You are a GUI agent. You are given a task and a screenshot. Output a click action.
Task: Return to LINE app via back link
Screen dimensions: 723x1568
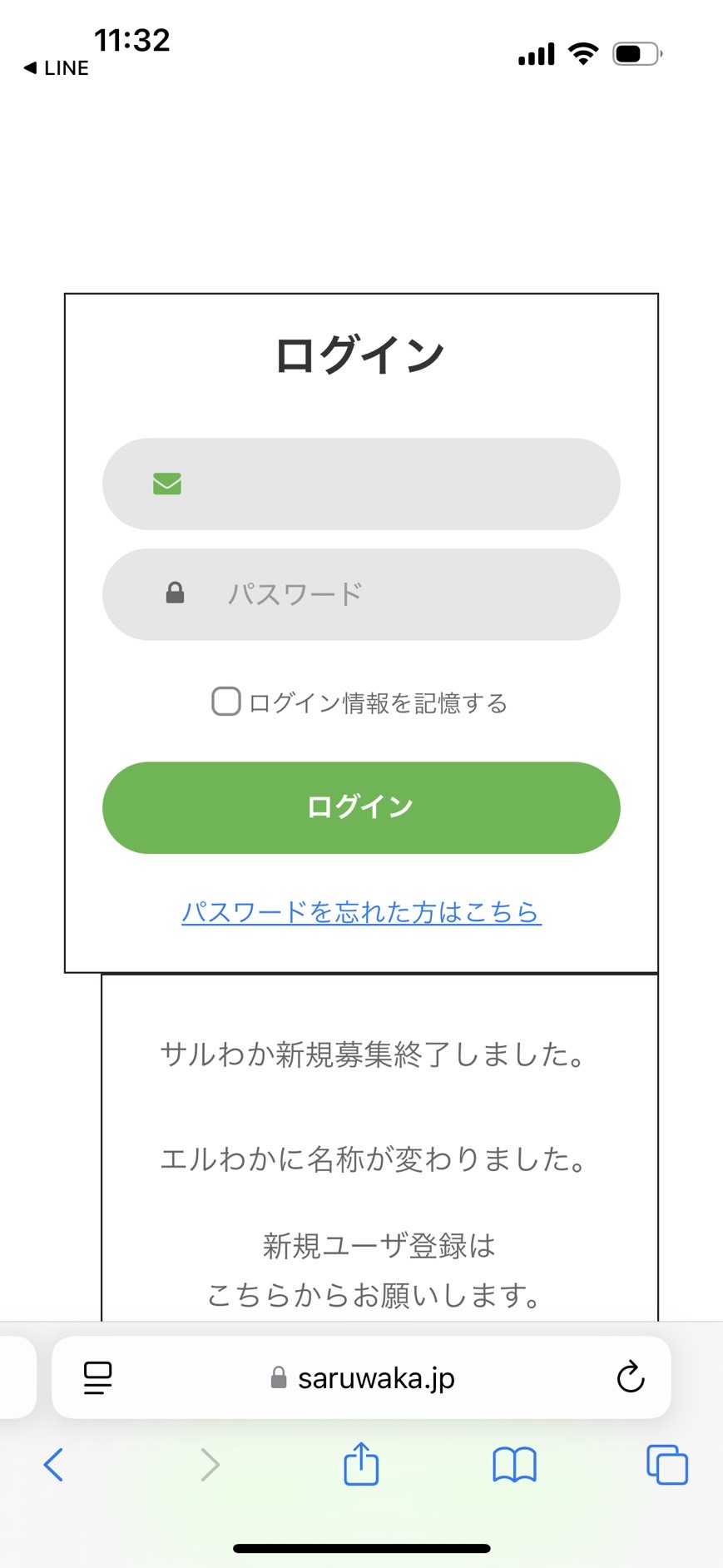tap(56, 68)
